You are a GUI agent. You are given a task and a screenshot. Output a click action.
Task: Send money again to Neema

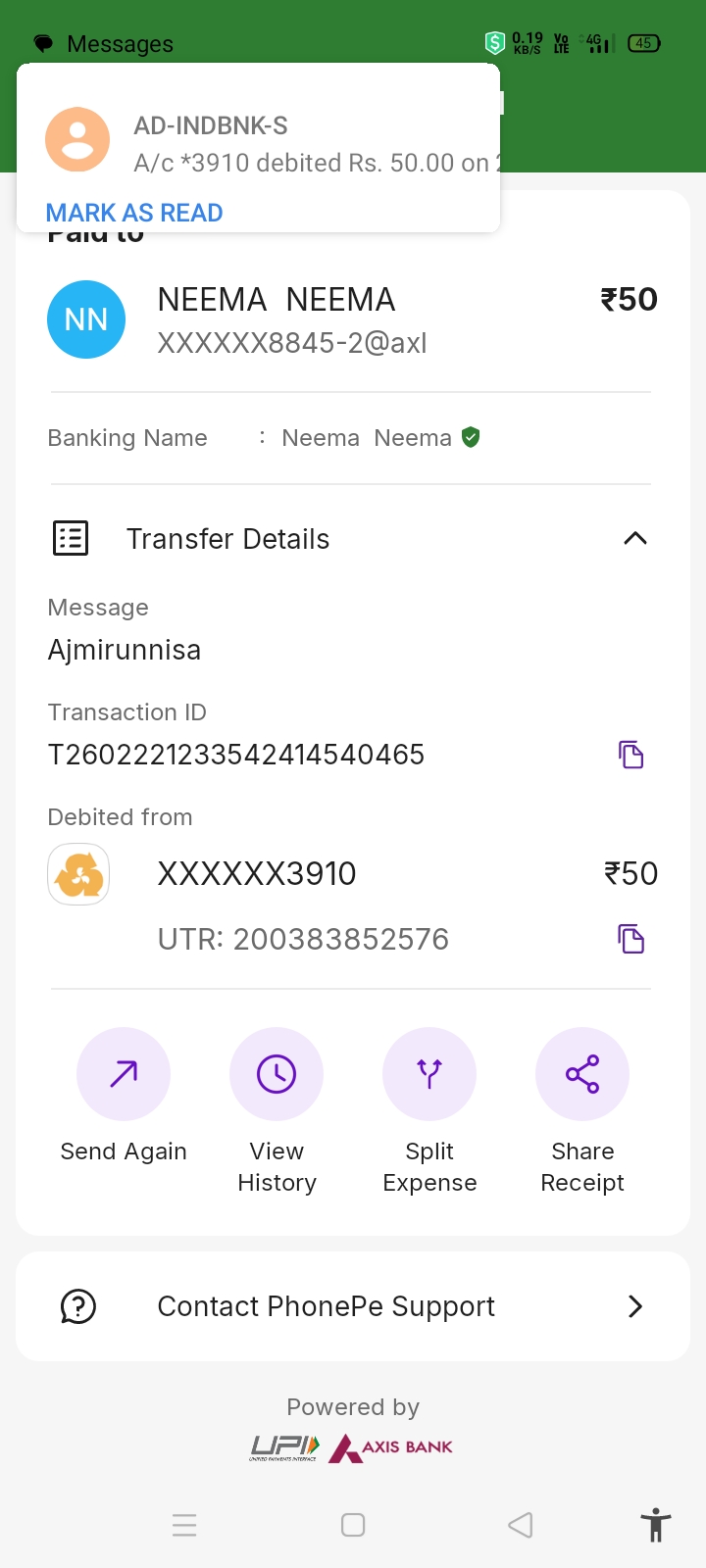tap(124, 1074)
